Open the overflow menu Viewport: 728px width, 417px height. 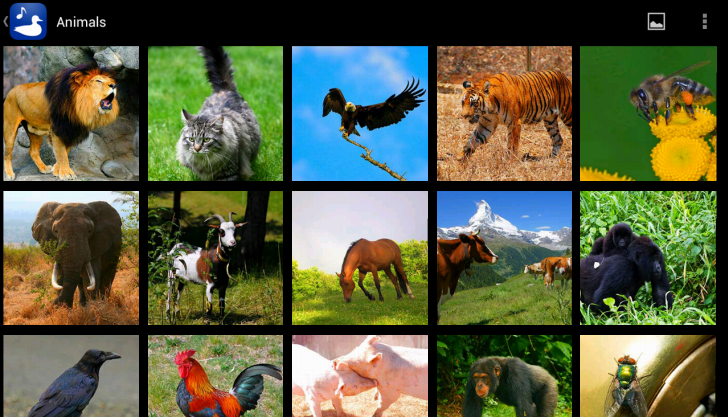click(x=704, y=21)
